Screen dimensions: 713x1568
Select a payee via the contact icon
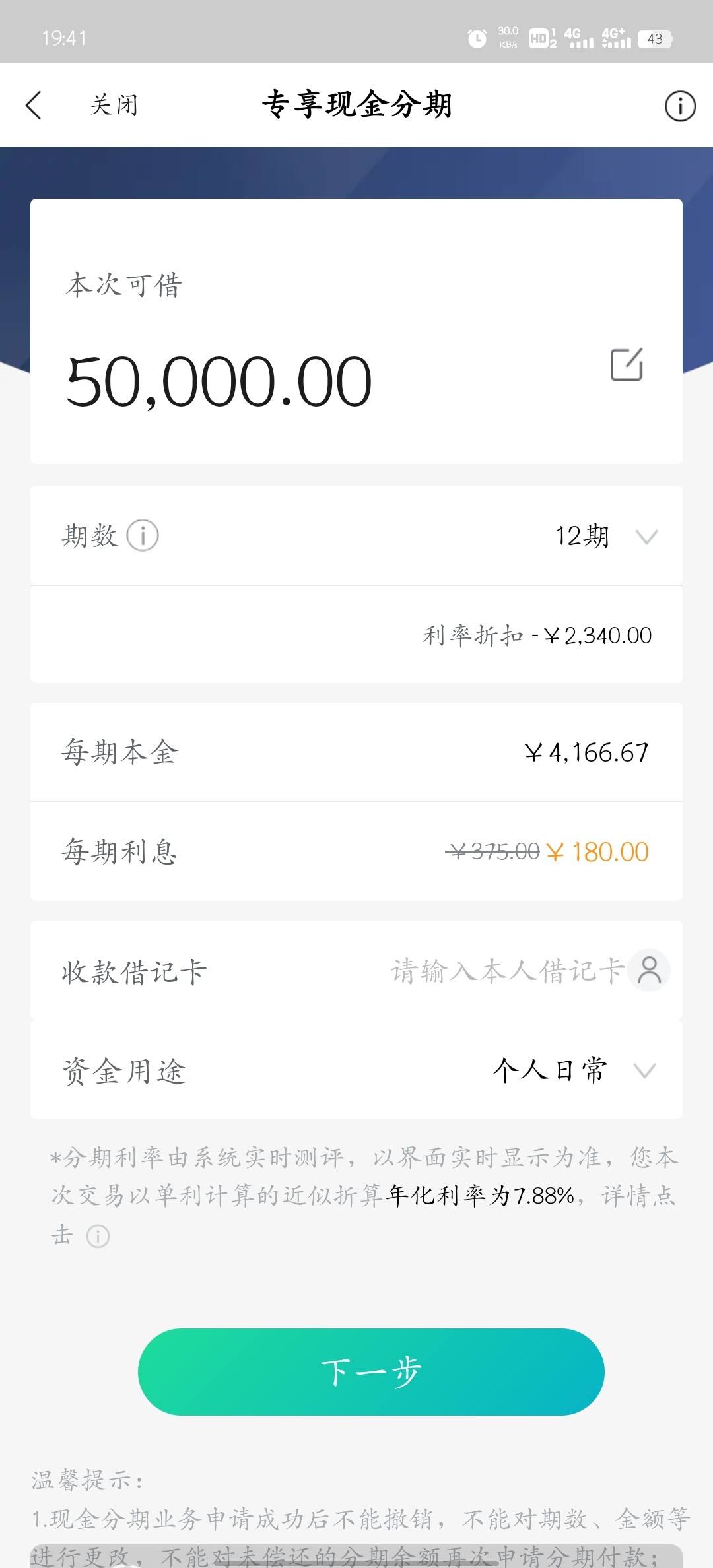tap(649, 970)
